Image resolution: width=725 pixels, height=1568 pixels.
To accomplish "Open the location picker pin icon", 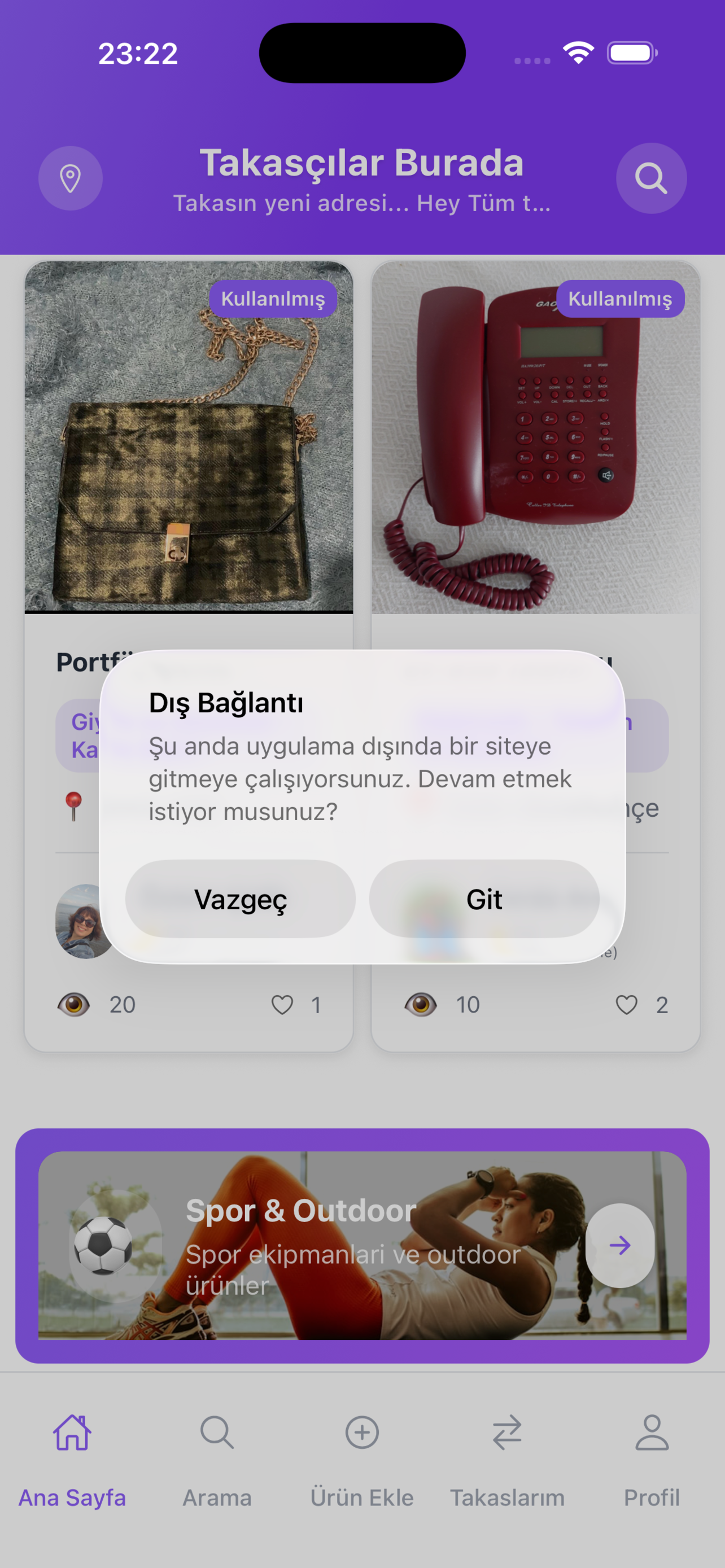I will tap(70, 177).
